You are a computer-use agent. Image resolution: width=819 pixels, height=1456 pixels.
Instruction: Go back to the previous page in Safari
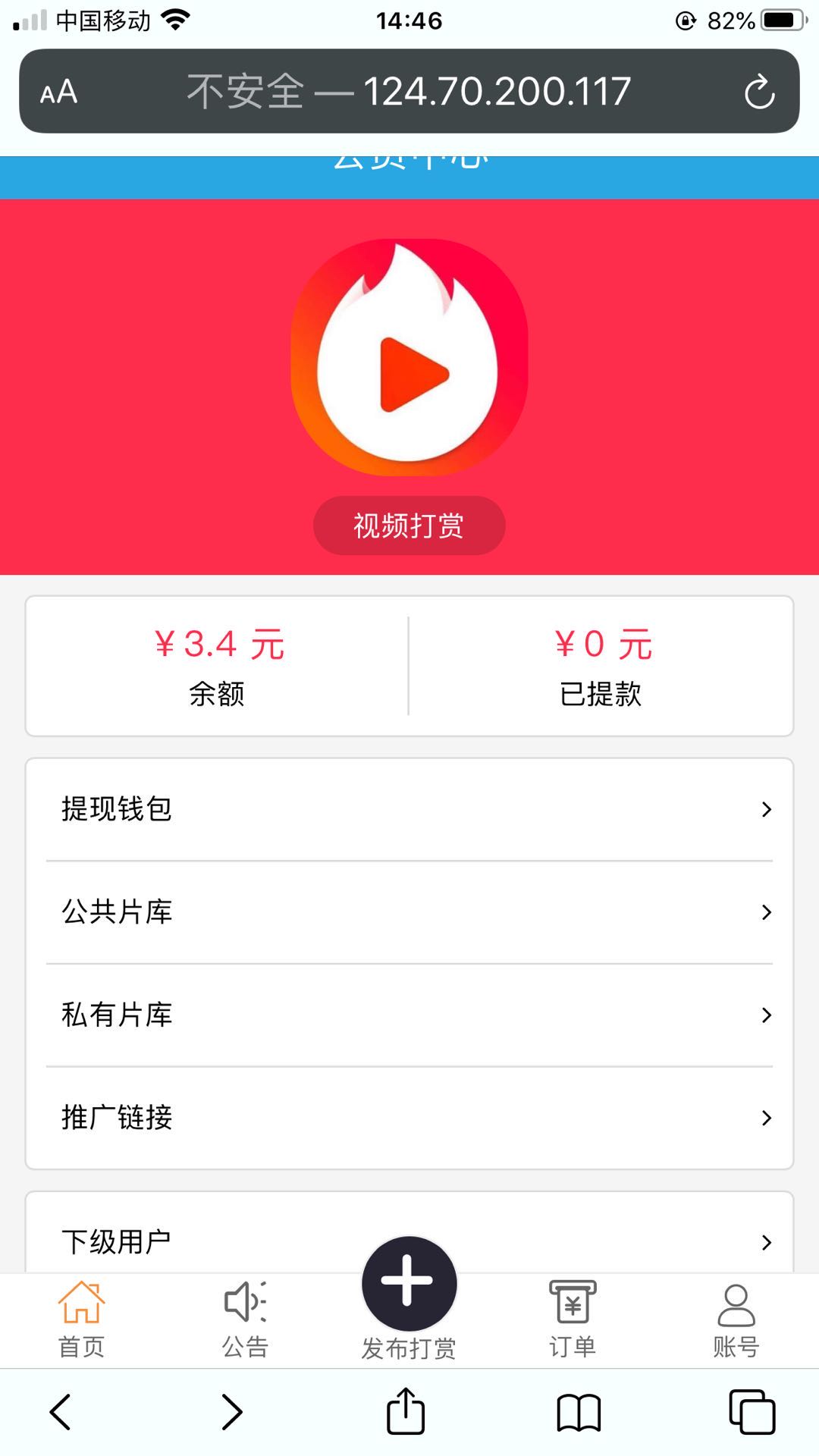point(61,1412)
